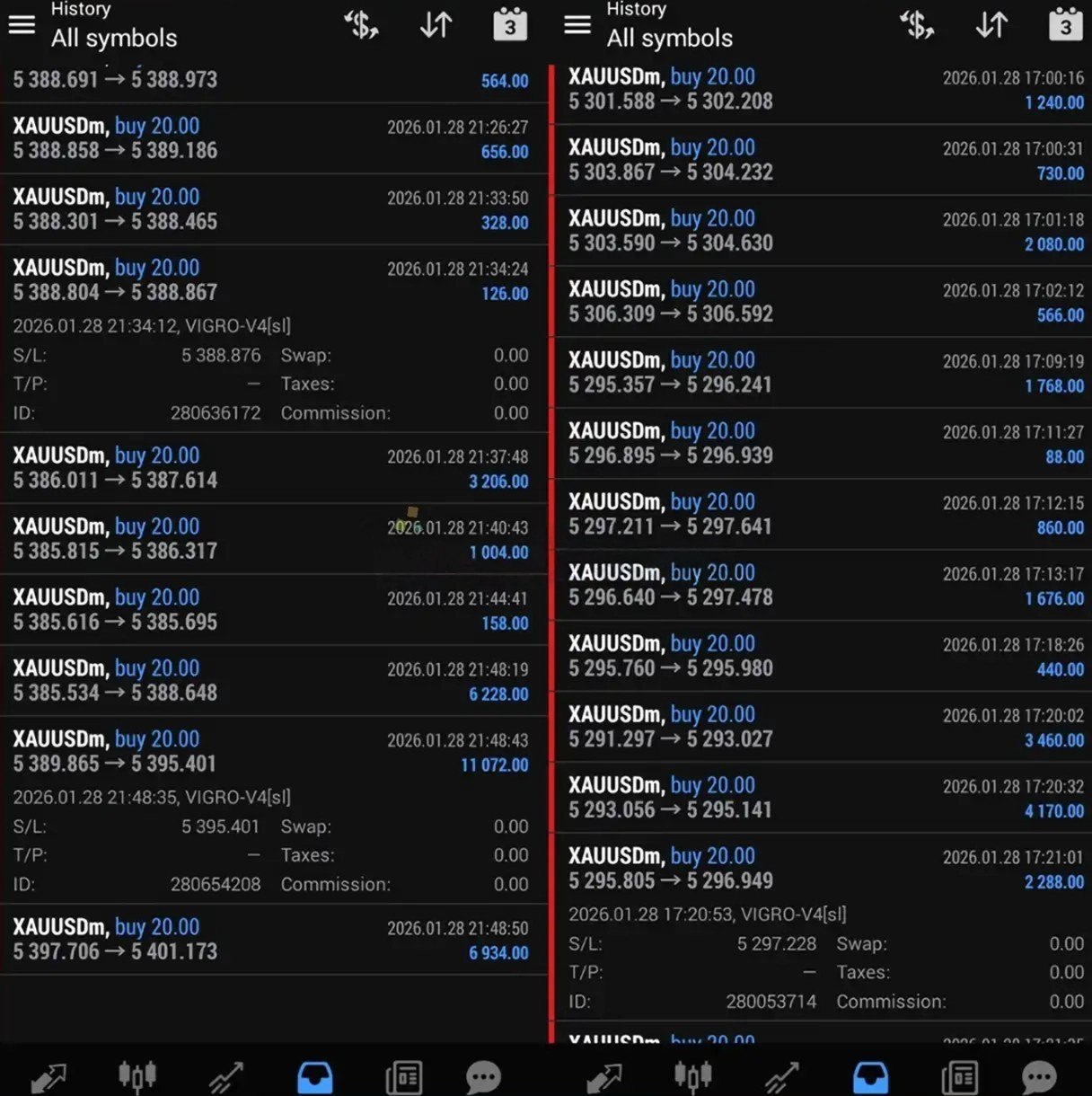This screenshot has height=1096, width=1092.
Task: Open right panel's calendar filter icon
Action: click(1064, 24)
